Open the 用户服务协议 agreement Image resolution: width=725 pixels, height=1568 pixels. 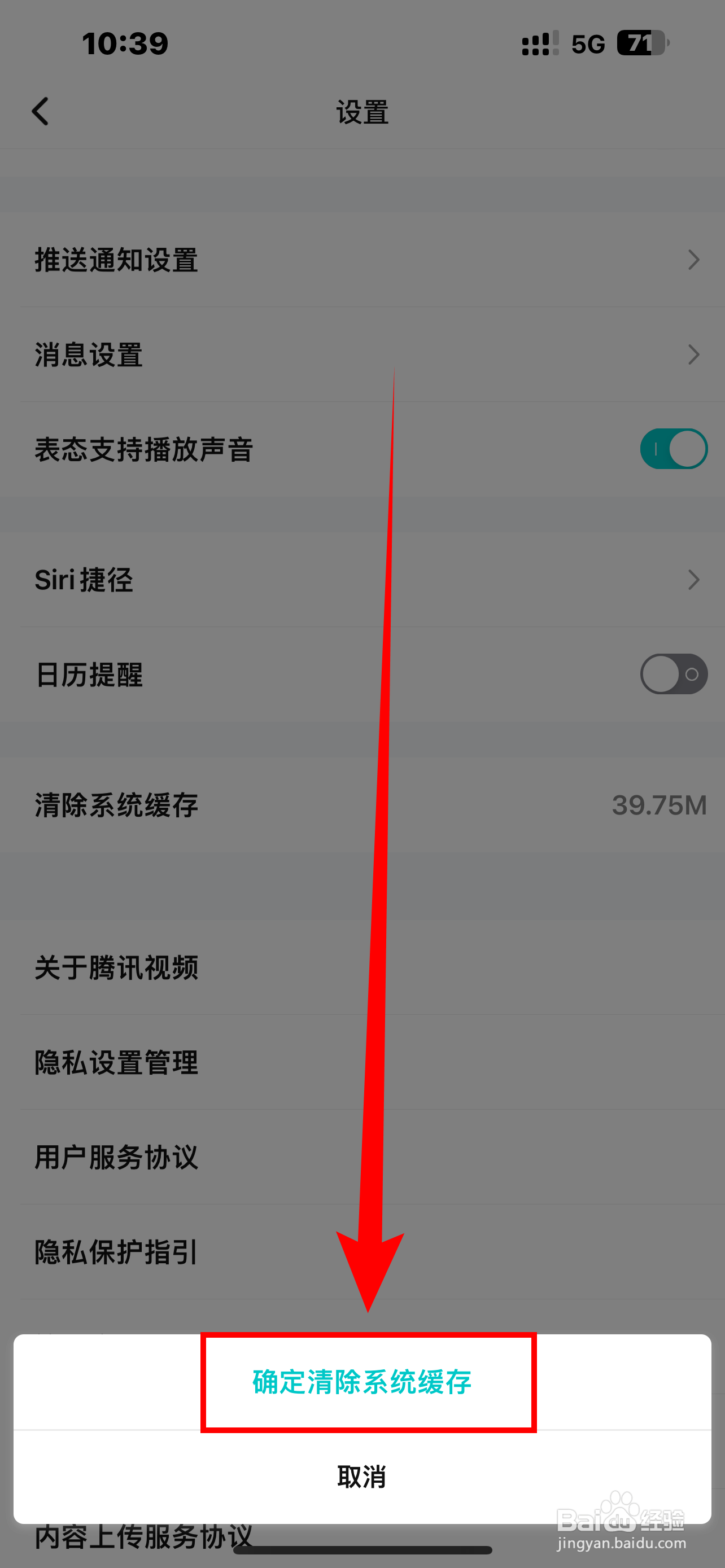tap(116, 1158)
